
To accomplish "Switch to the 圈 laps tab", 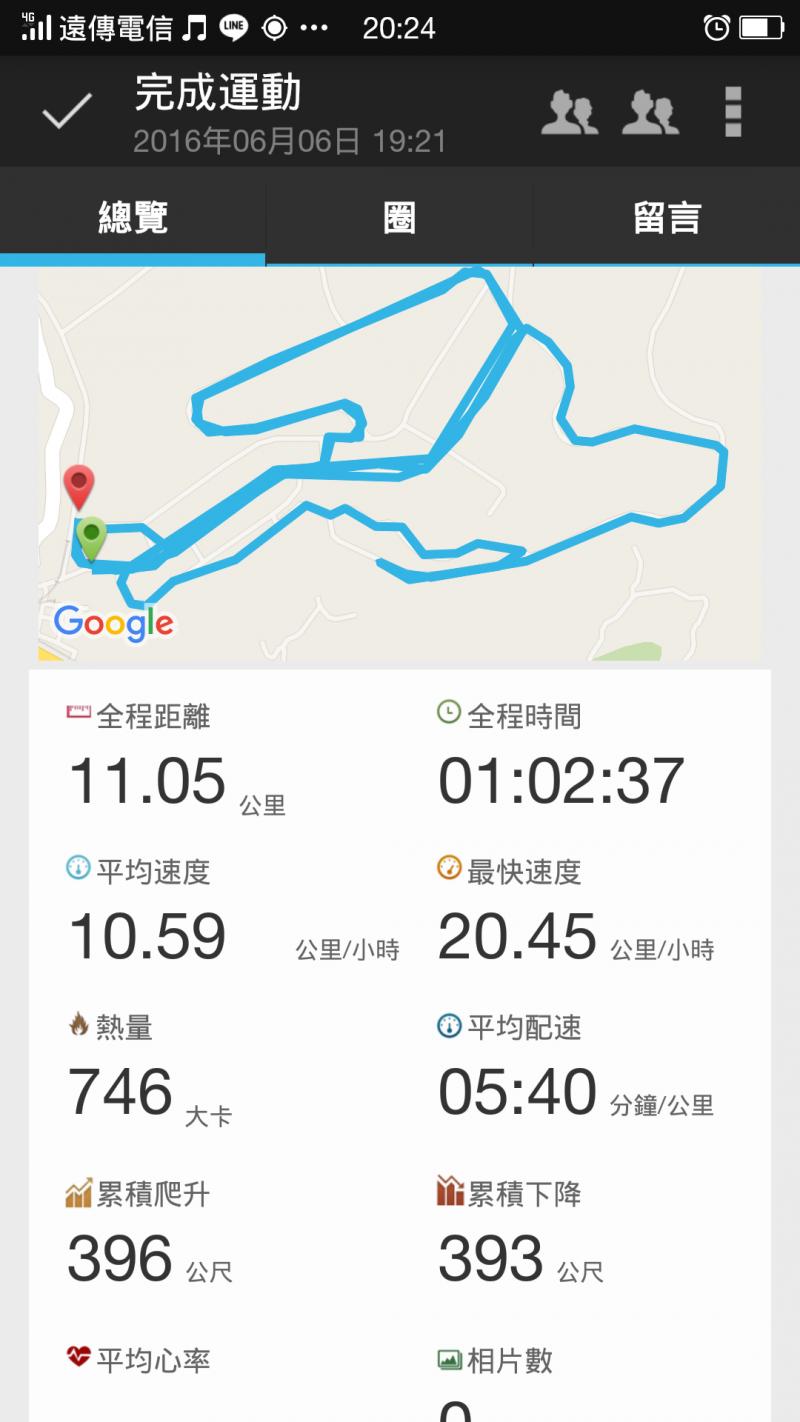I will [399, 218].
